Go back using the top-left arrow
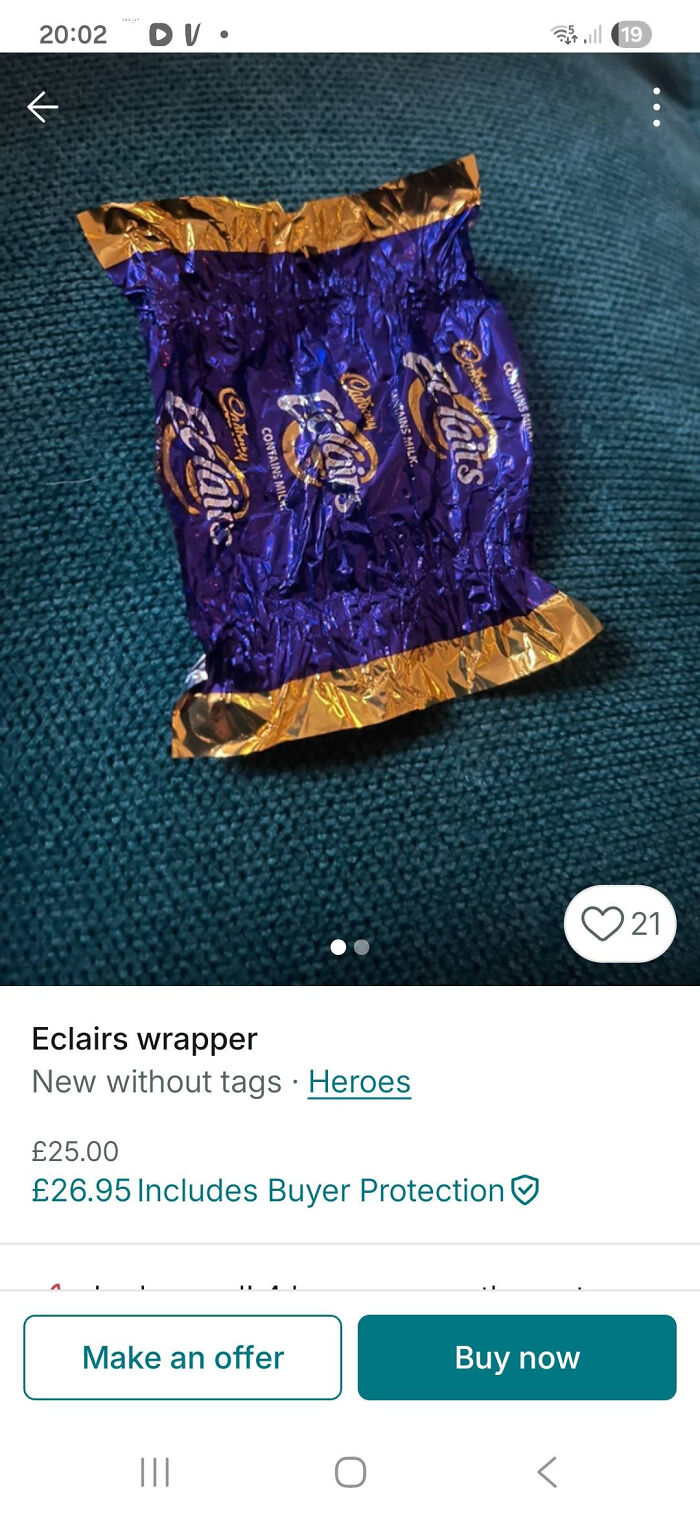Viewport: 700px width, 1517px height. point(42,107)
